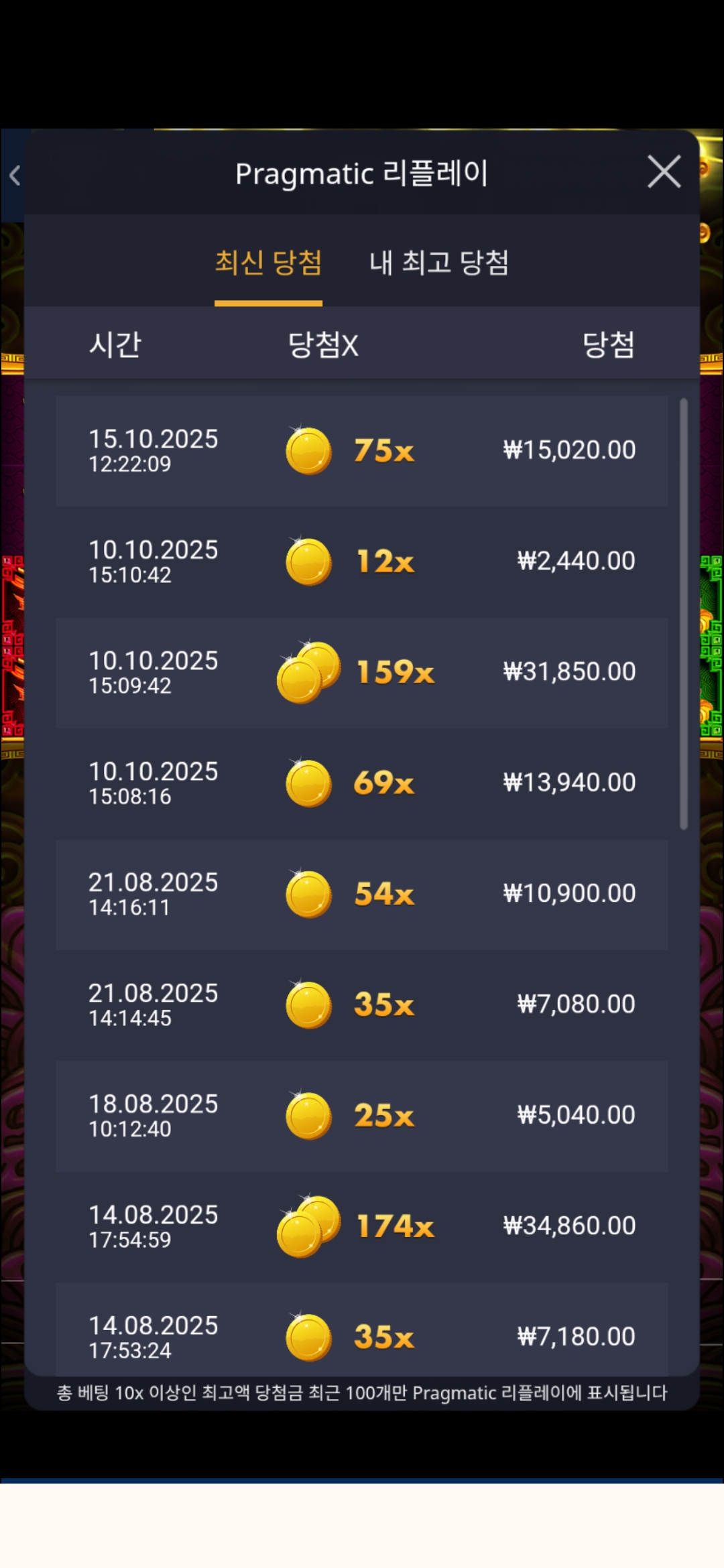Open the 54x replay from 21.08.2025 14:16:11
The height and width of the screenshot is (1568, 724).
(x=361, y=894)
